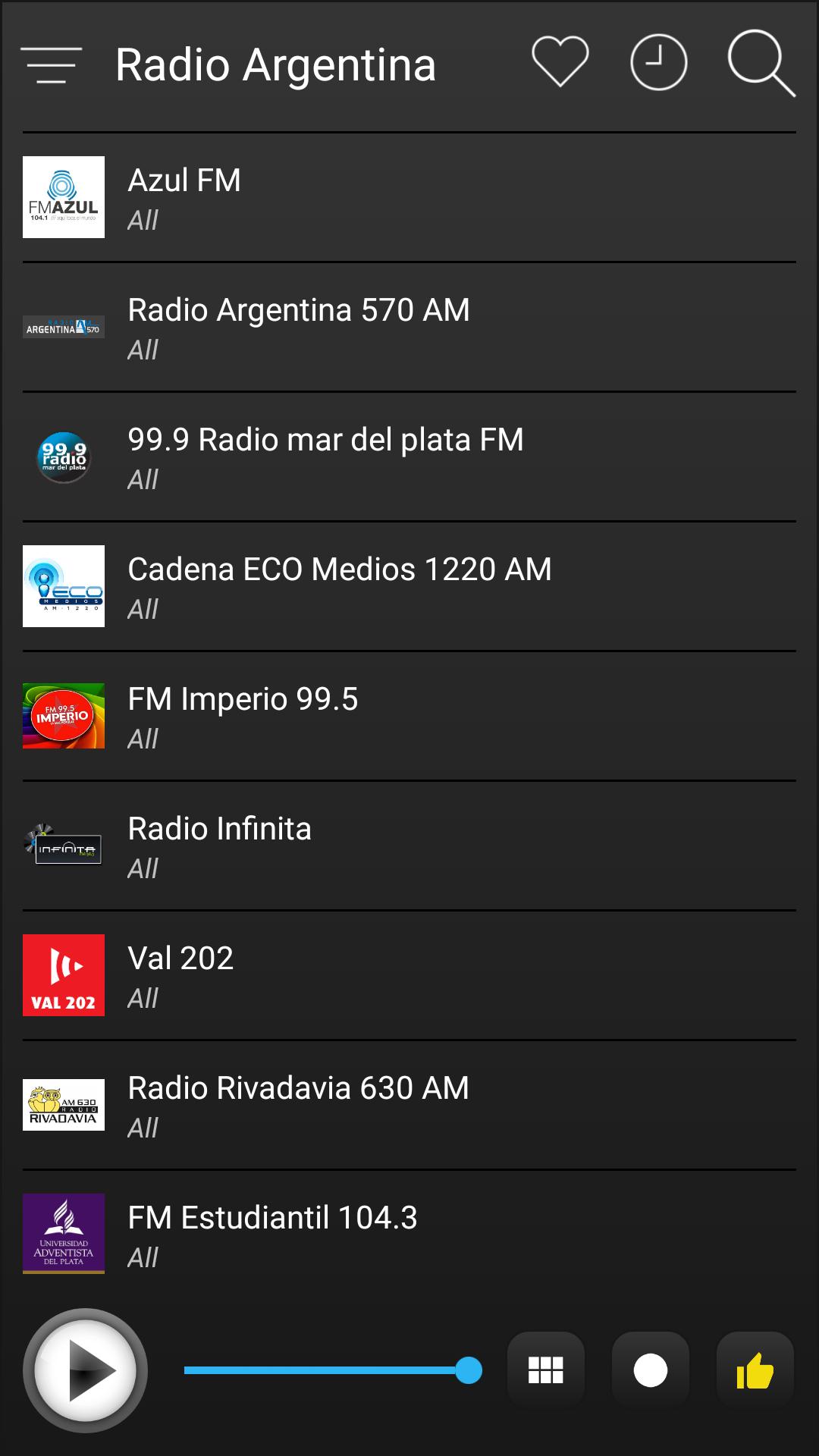Tap the play button
The height and width of the screenshot is (1456, 819).
pyautogui.click(x=85, y=1370)
